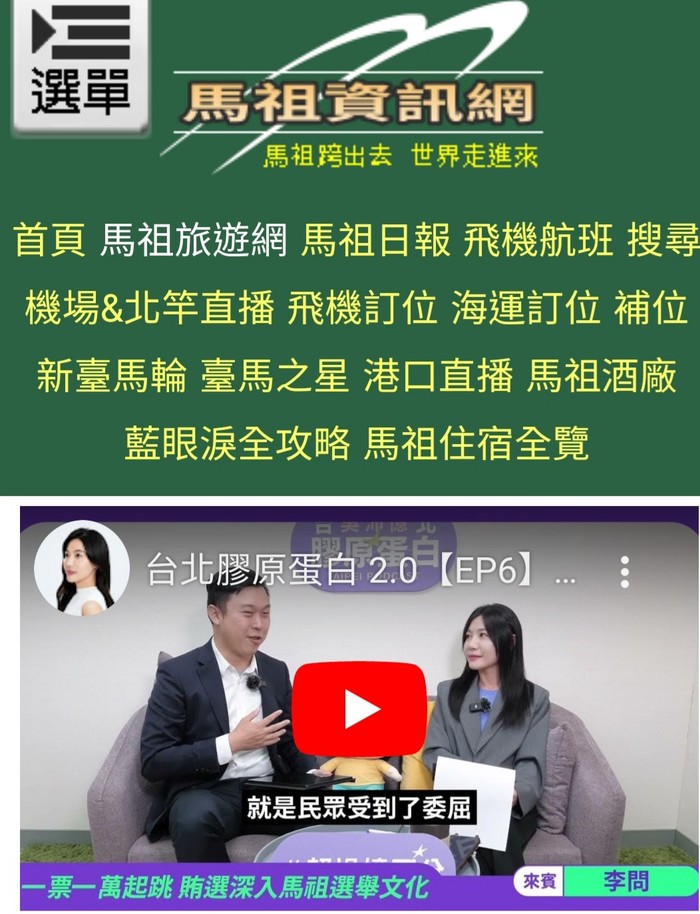Open 新臺馬輪 ferry page
700x914 pixels.
[x=111, y=376]
